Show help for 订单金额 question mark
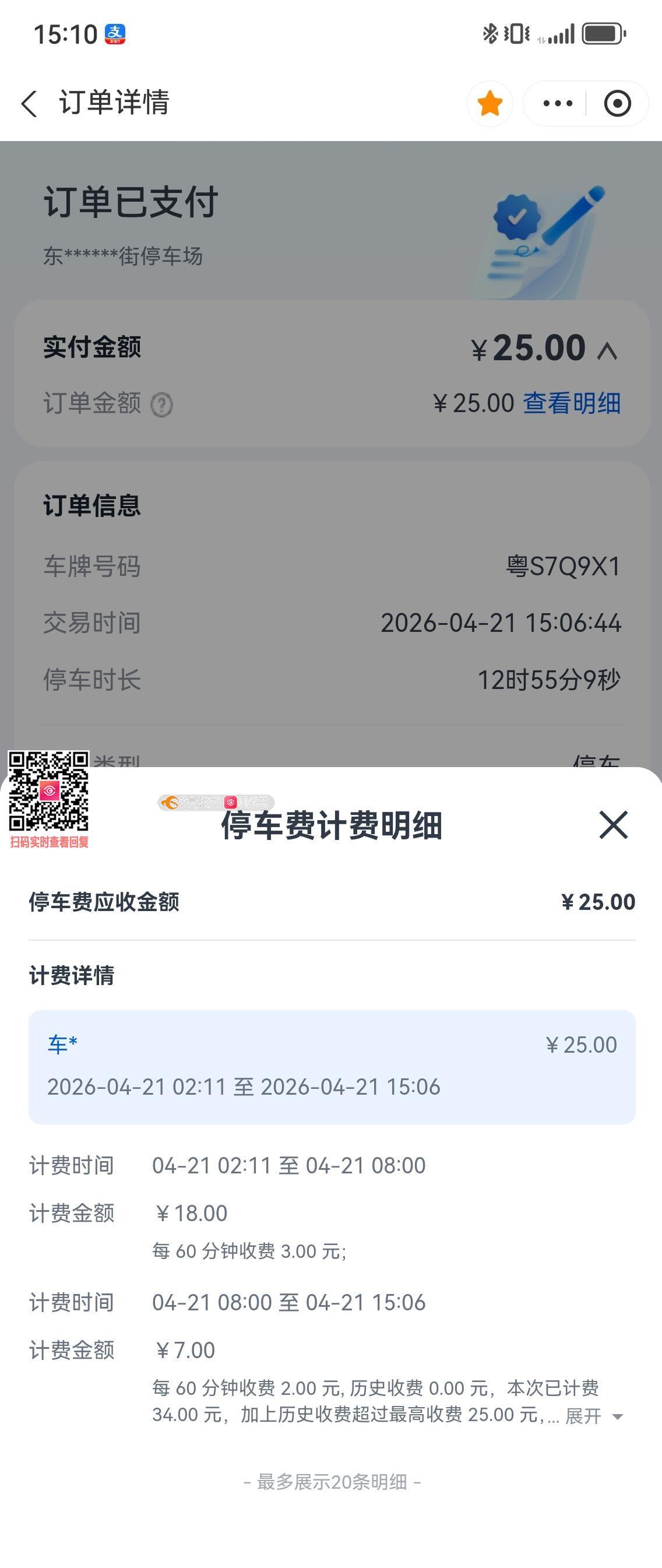The width and height of the screenshot is (662, 1568). [161, 404]
